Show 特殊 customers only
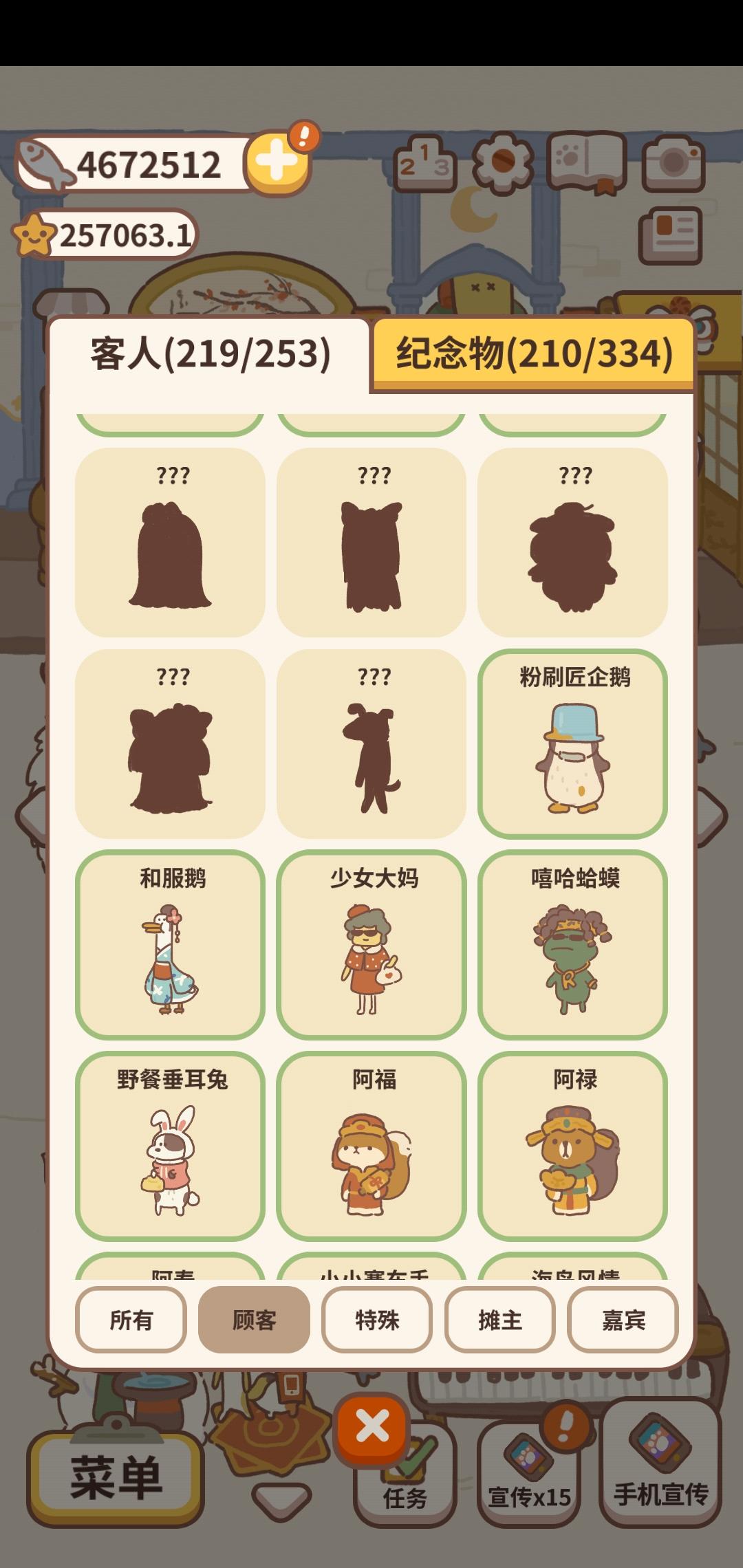This screenshot has width=743, height=1568. click(x=377, y=1320)
